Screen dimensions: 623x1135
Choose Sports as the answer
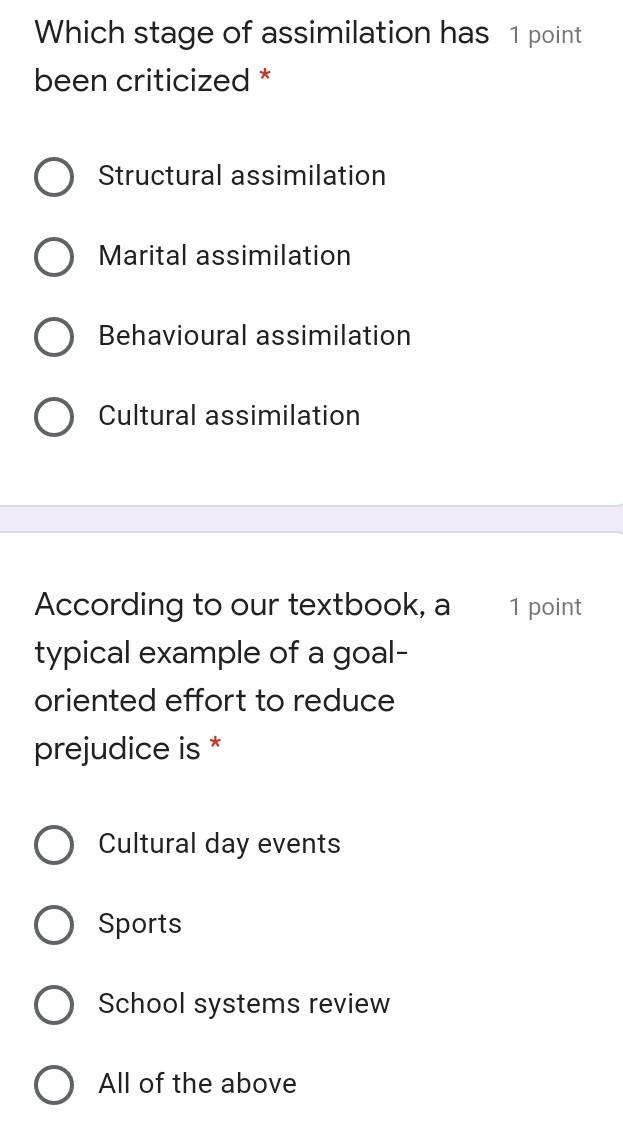(x=53, y=925)
